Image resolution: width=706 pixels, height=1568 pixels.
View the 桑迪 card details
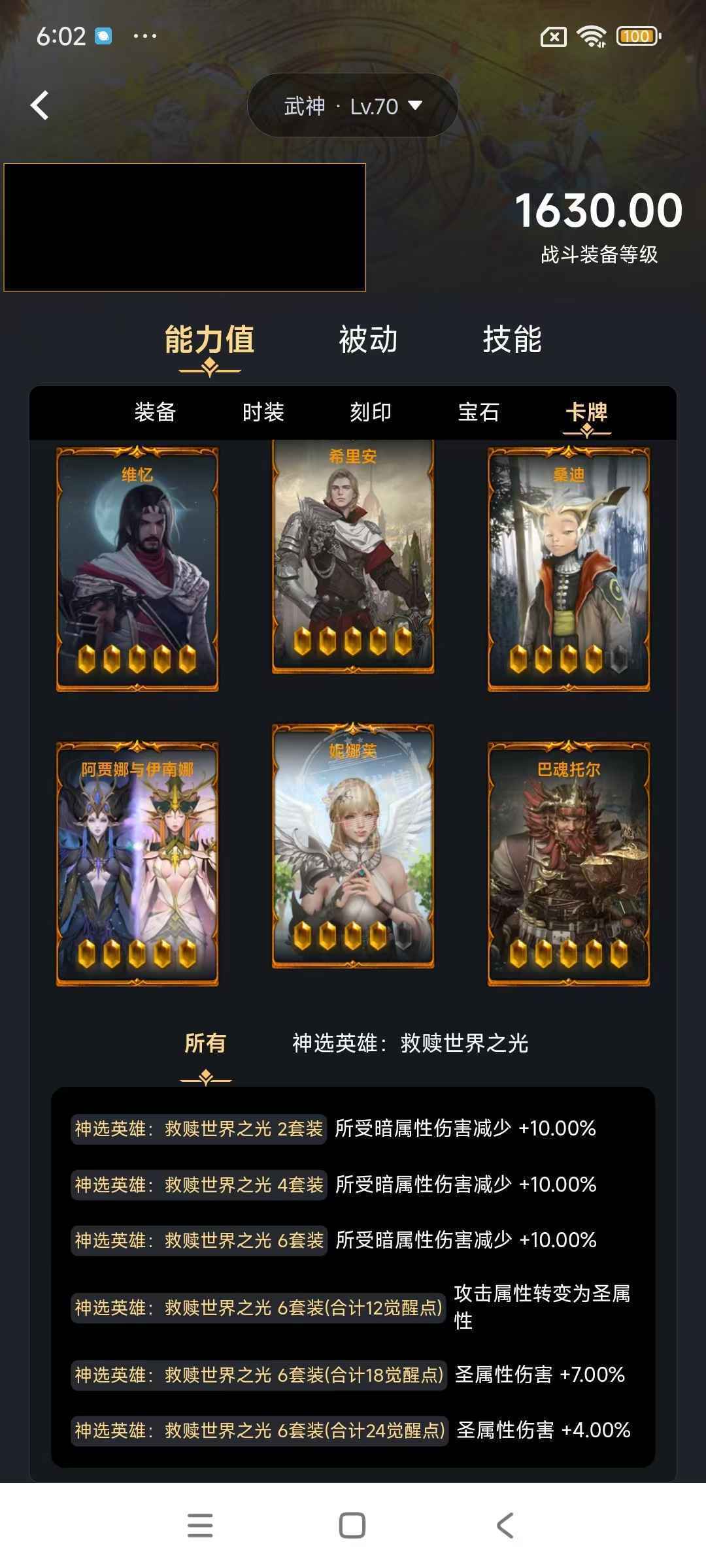click(569, 568)
